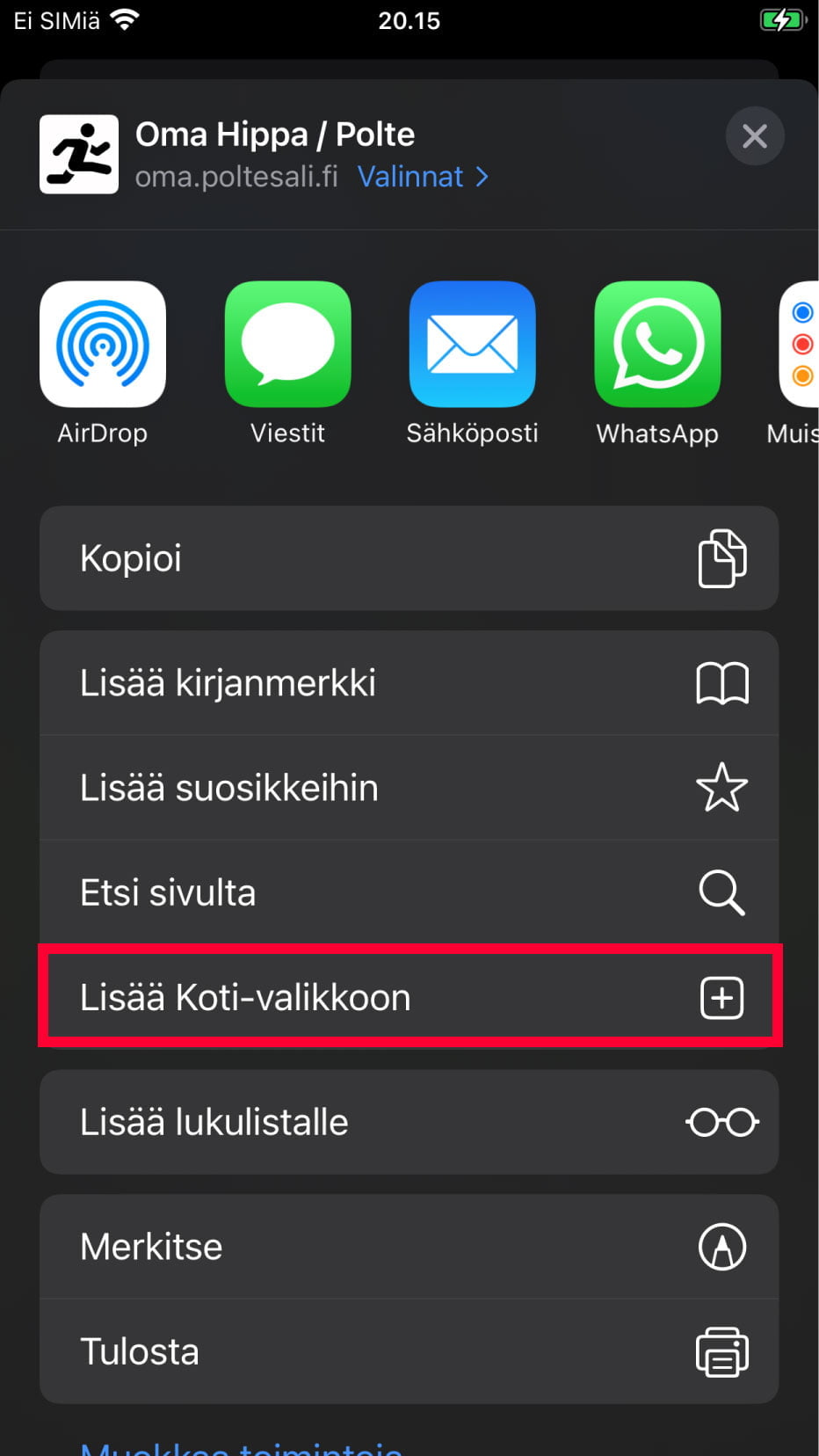Open the Merkitse markup option
The height and width of the screenshot is (1456, 819).
tap(409, 1247)
